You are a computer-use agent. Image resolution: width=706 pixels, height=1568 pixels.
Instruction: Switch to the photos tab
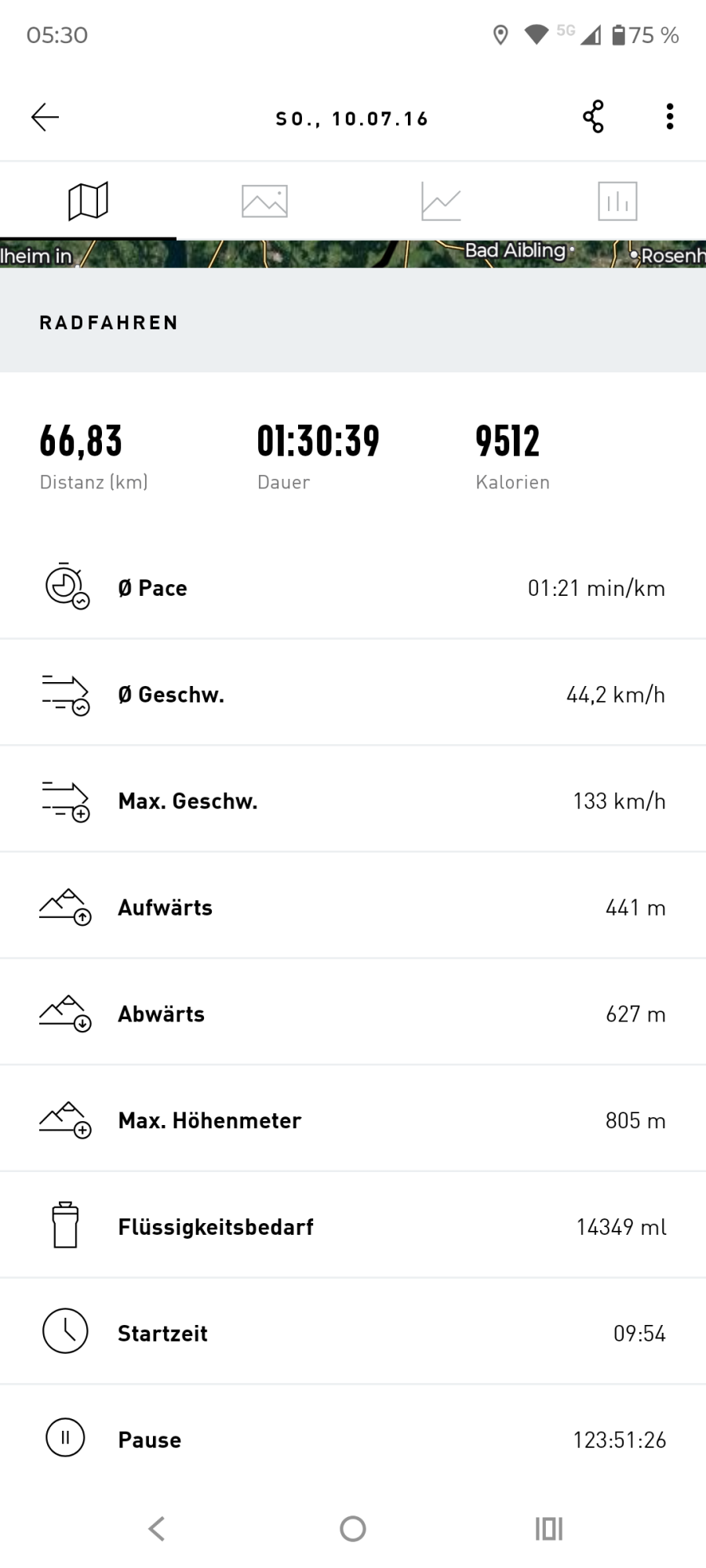pyautogui.click(x=264, y=201)
